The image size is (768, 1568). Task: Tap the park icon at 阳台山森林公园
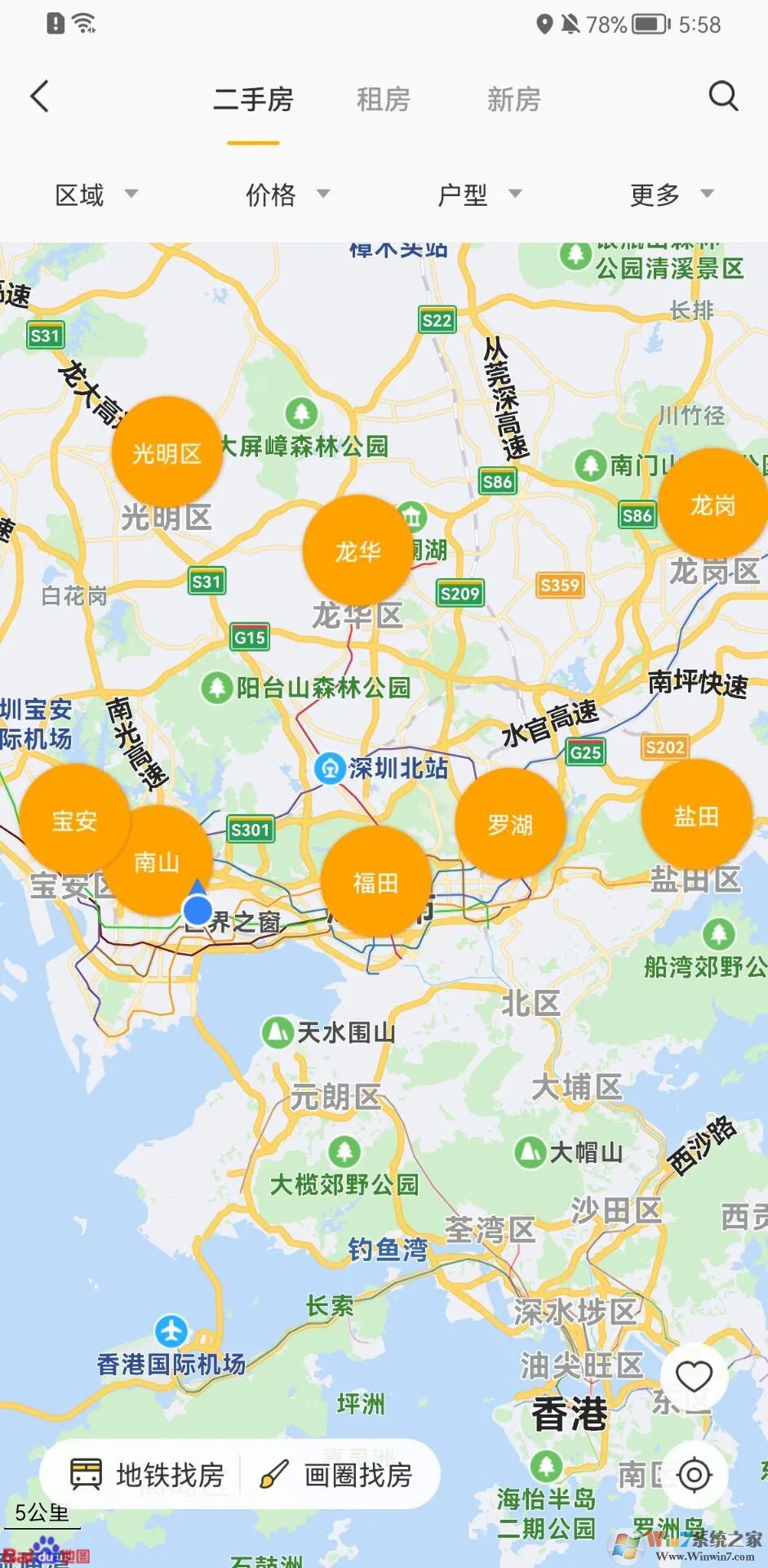tap(218, 688)
